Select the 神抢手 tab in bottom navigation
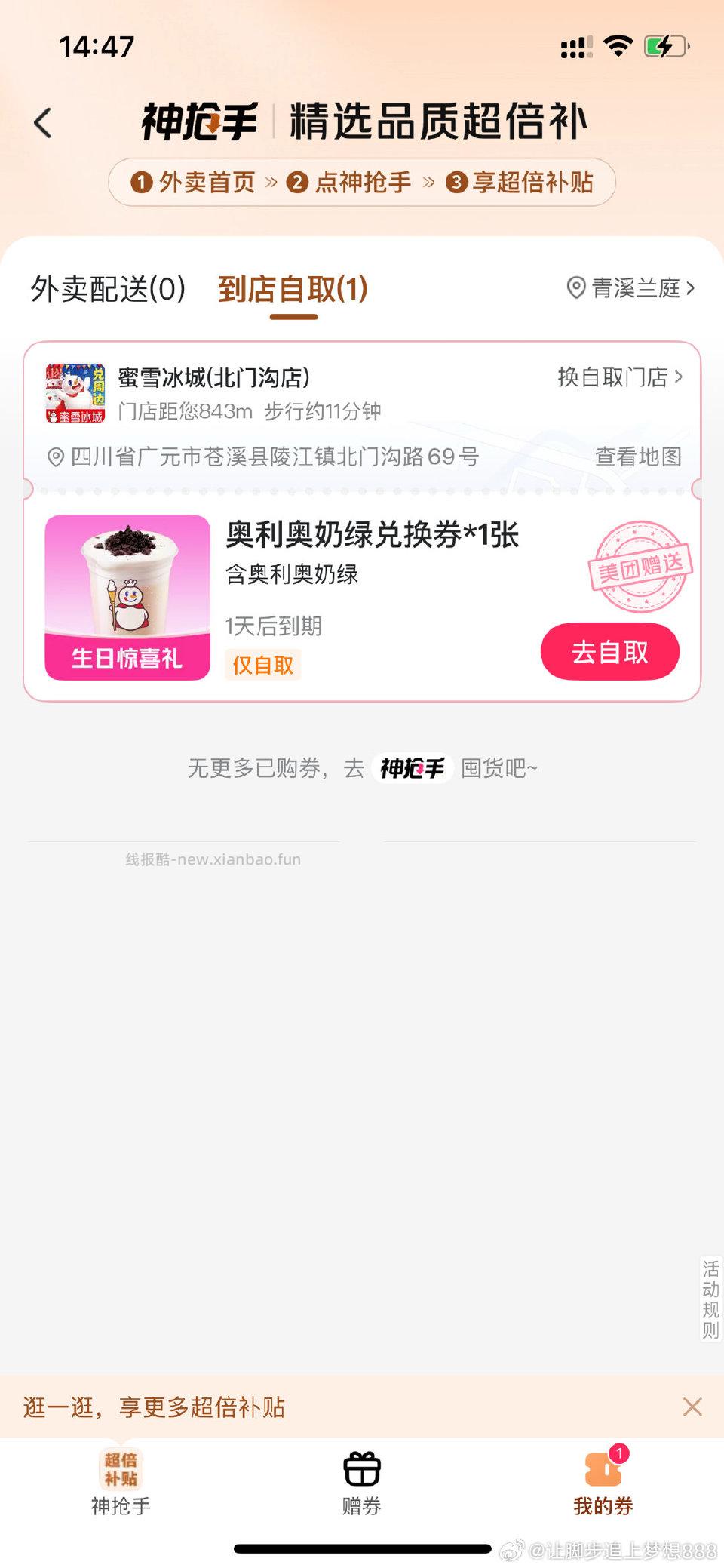The image size is (724, 1568). (121, 1483)
